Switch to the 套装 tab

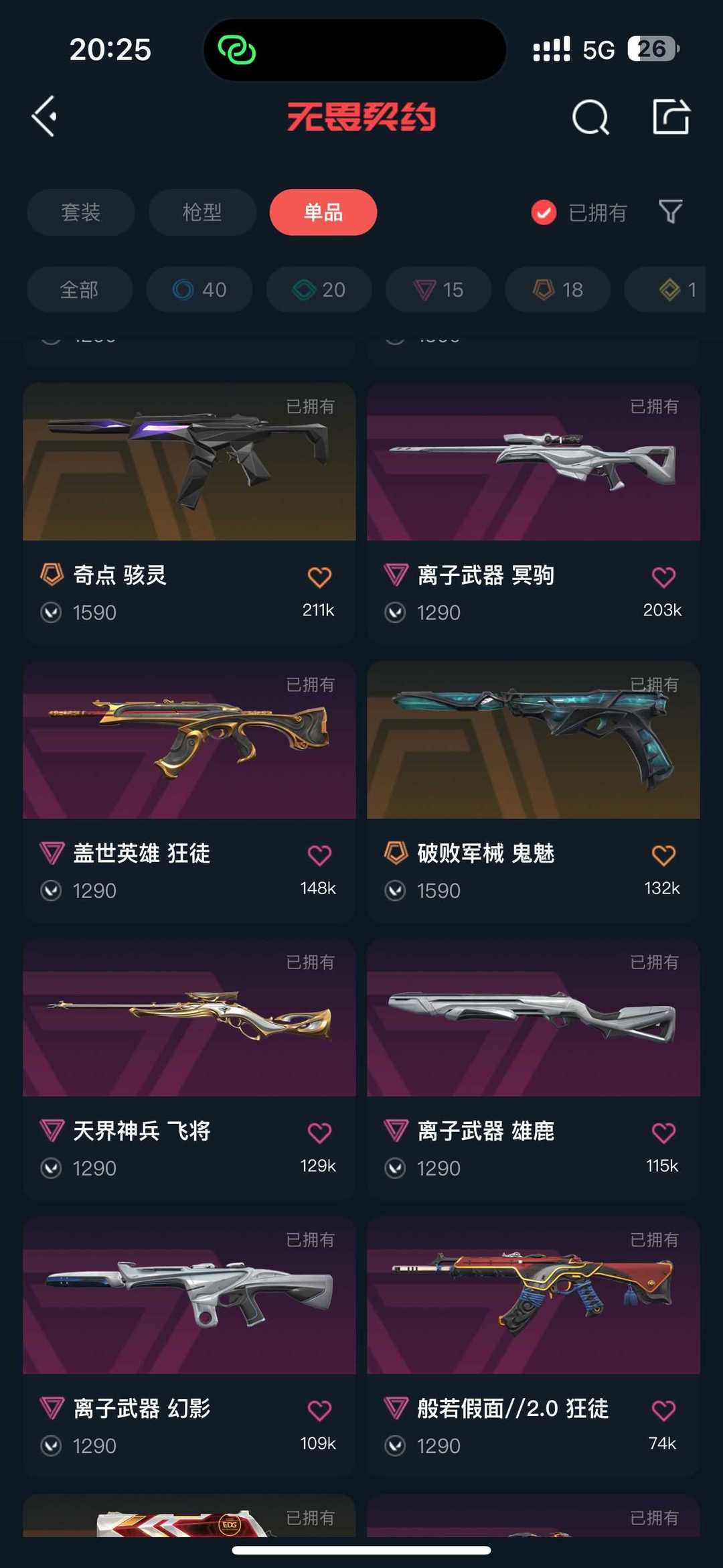(x=81, y=212)
